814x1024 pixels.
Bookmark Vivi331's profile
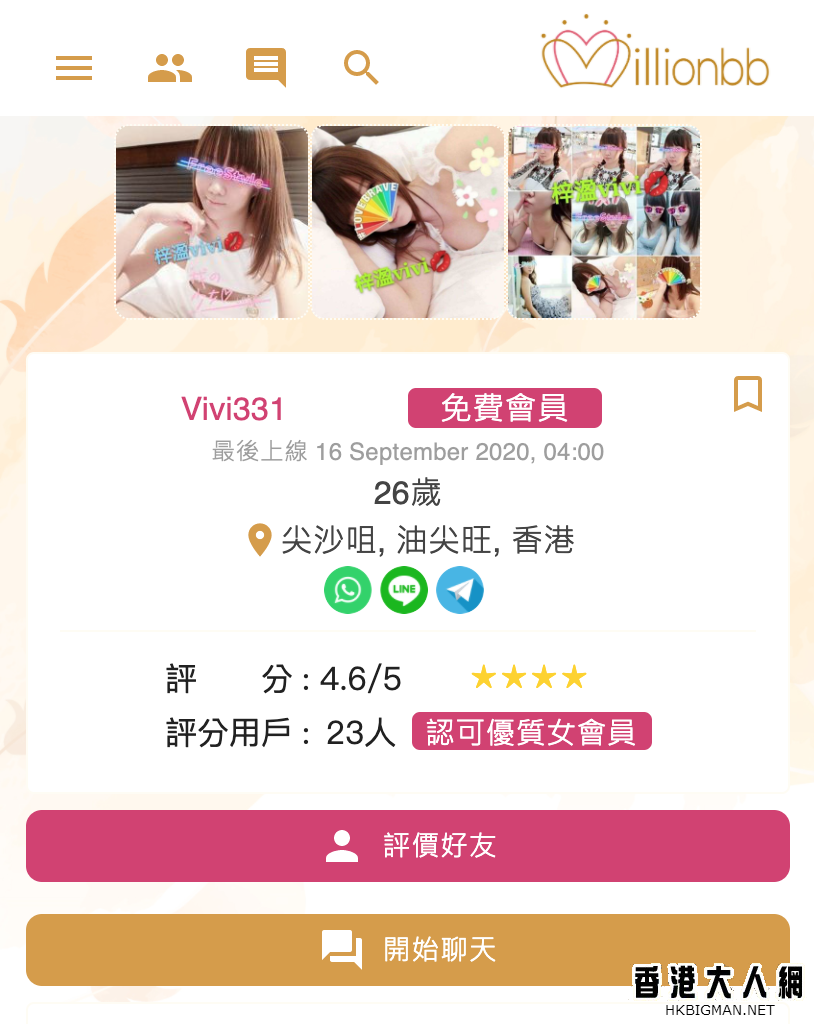point(748,394)
